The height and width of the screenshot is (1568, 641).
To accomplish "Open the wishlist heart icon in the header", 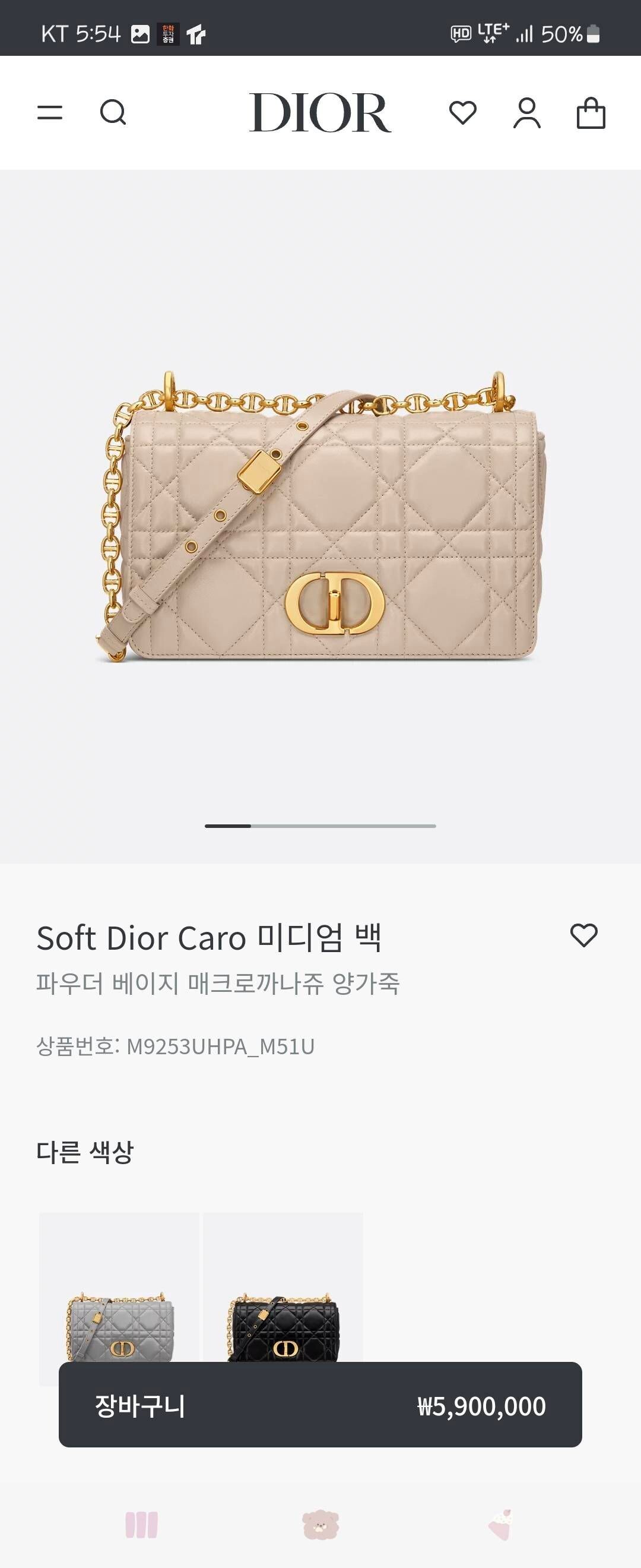I will pyautogui.click(x=464, y=114).
